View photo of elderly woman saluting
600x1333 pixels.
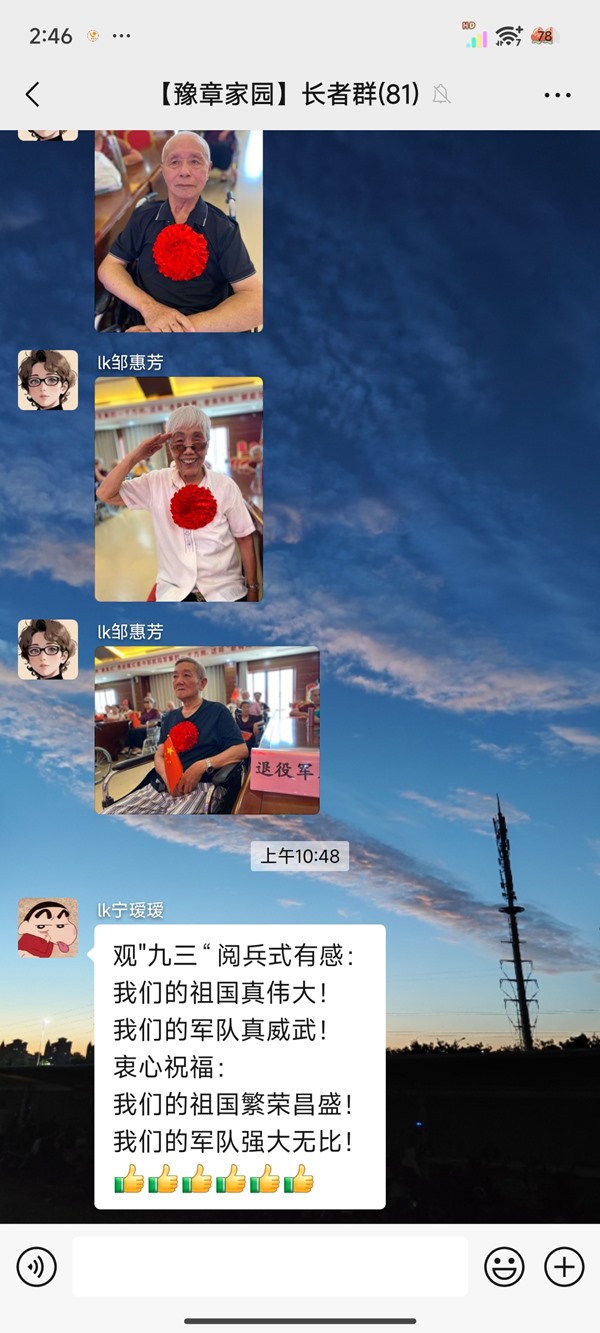(x=179, y=489)
